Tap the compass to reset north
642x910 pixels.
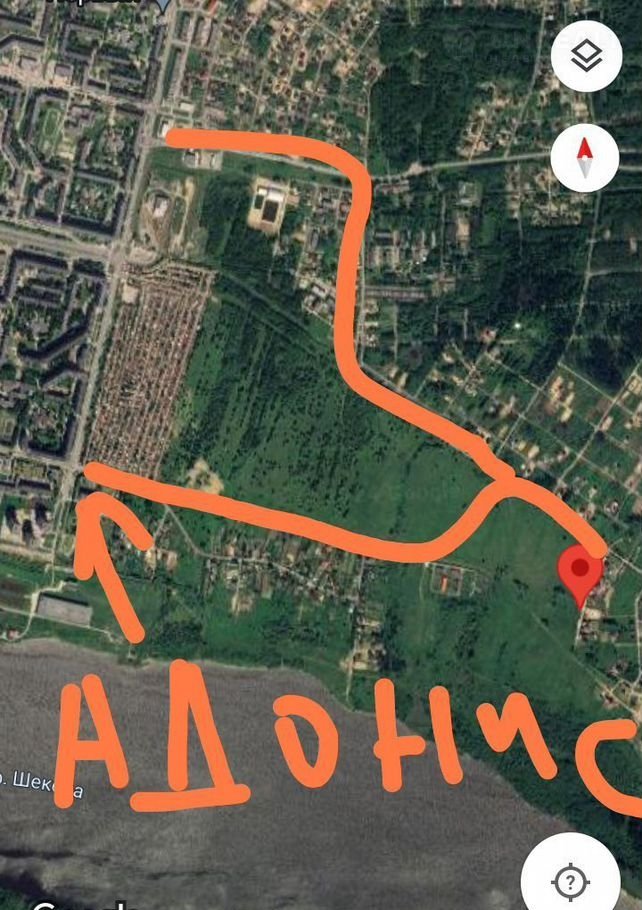pyautogui.click(x=586, y=158)
